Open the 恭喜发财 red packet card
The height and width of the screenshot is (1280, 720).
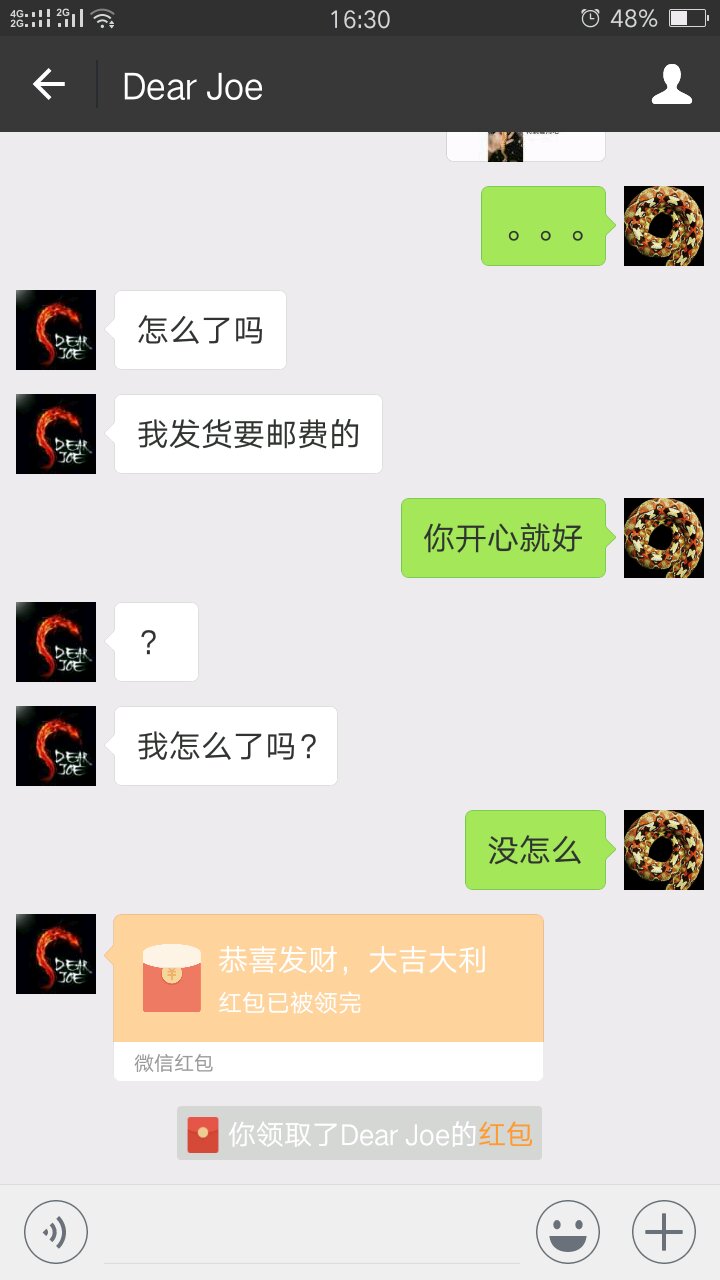[x=329, y=997]
